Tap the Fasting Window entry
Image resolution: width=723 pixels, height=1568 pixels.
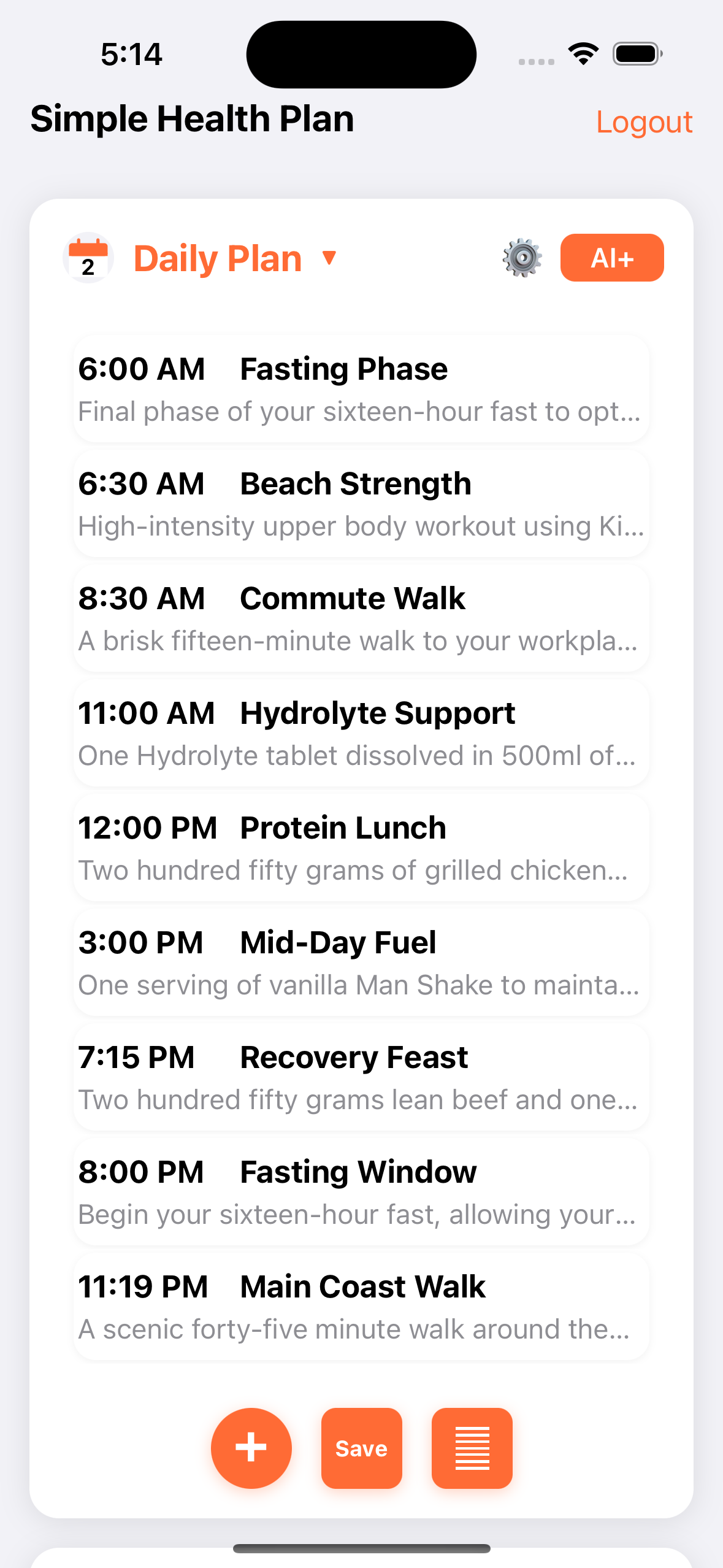361,1191
